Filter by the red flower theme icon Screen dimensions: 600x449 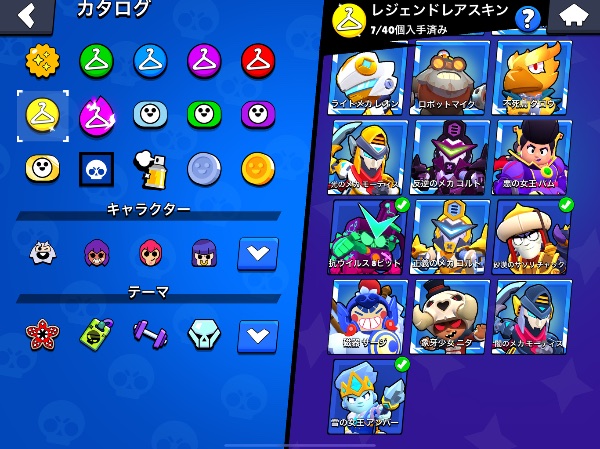(42, 335)
